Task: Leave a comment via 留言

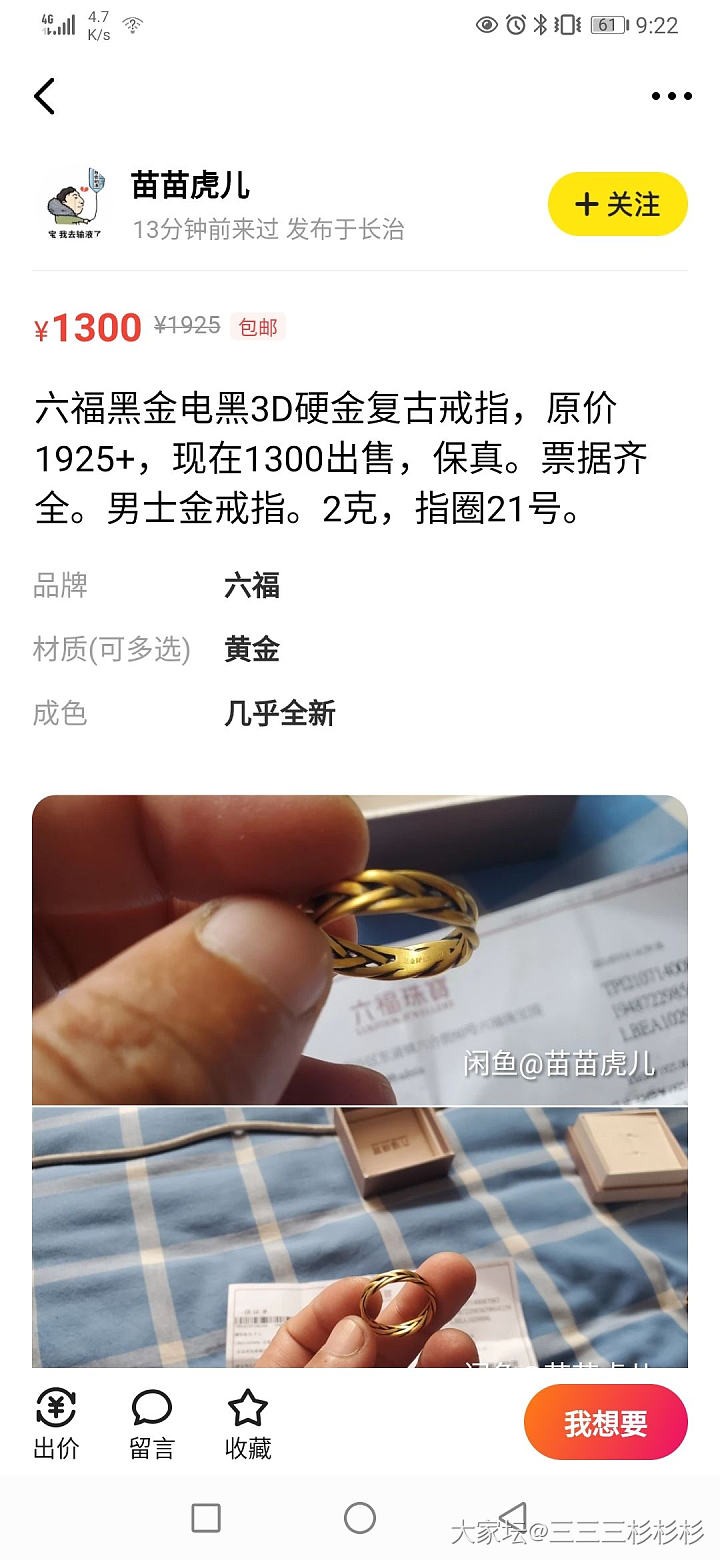Action: (x=152, y=1424)
